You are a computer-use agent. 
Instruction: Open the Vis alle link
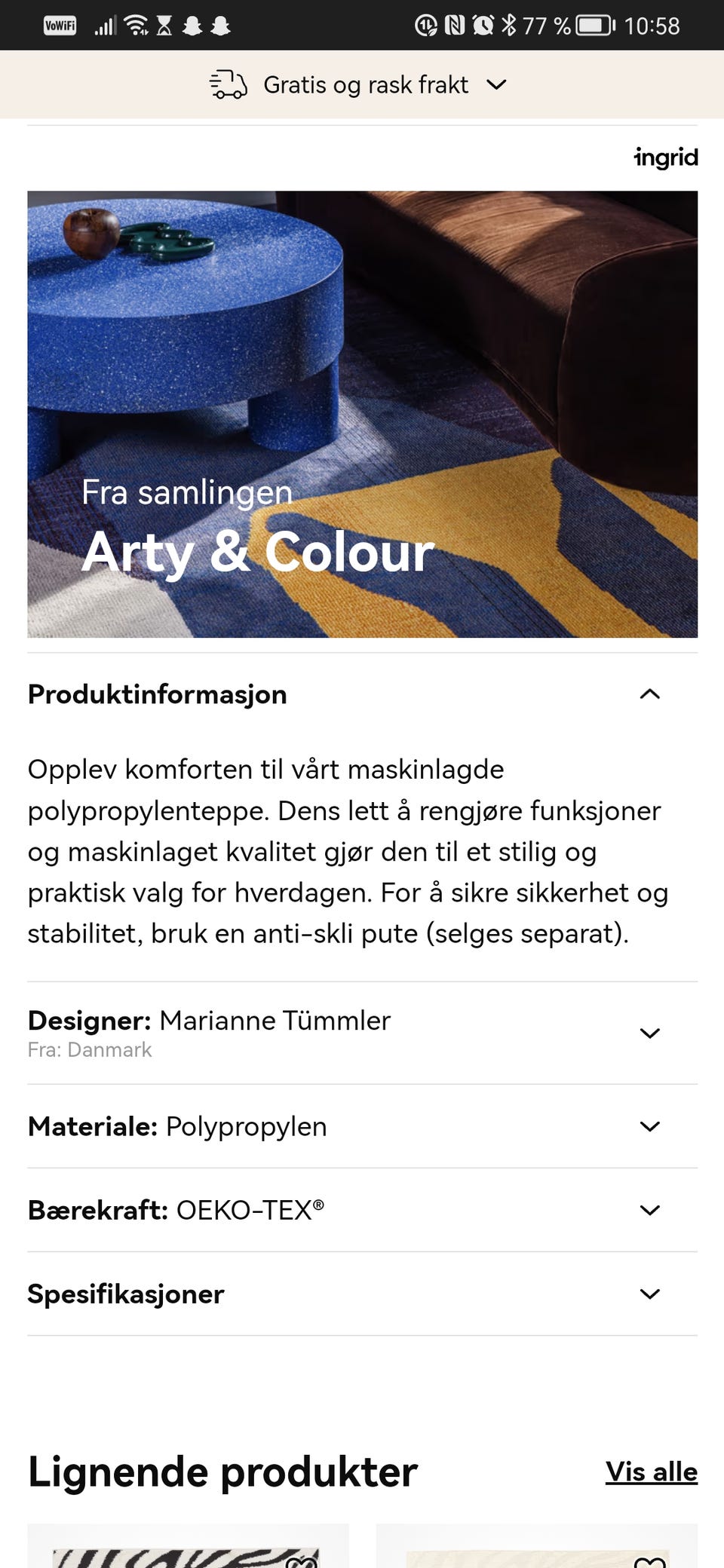(651, 1471)
